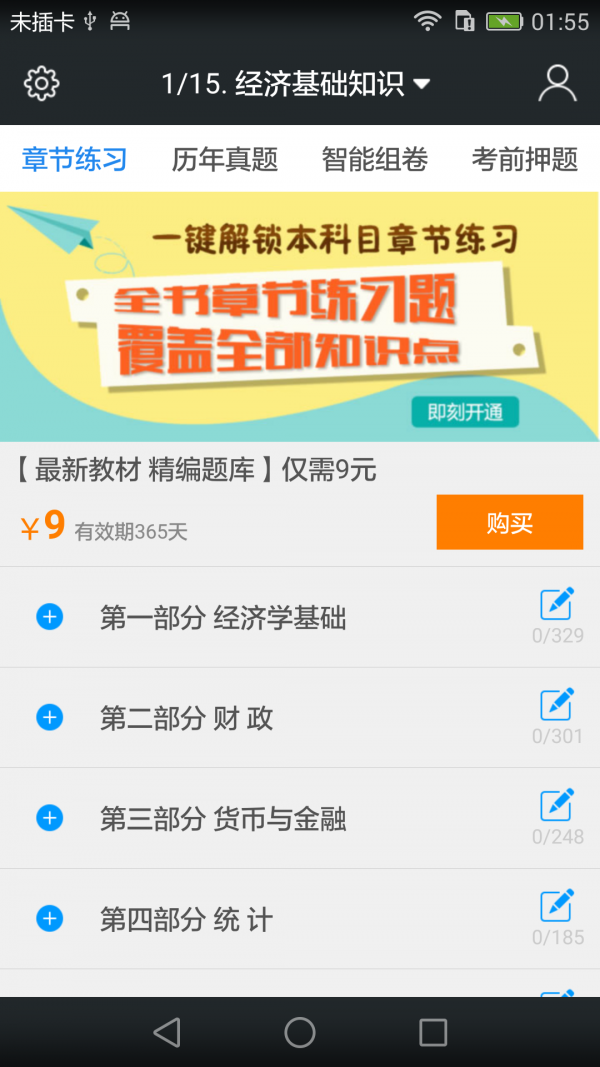Open the chapter practice unlock banner
This screenshot has height=1067, width=600.
point(300,317)
